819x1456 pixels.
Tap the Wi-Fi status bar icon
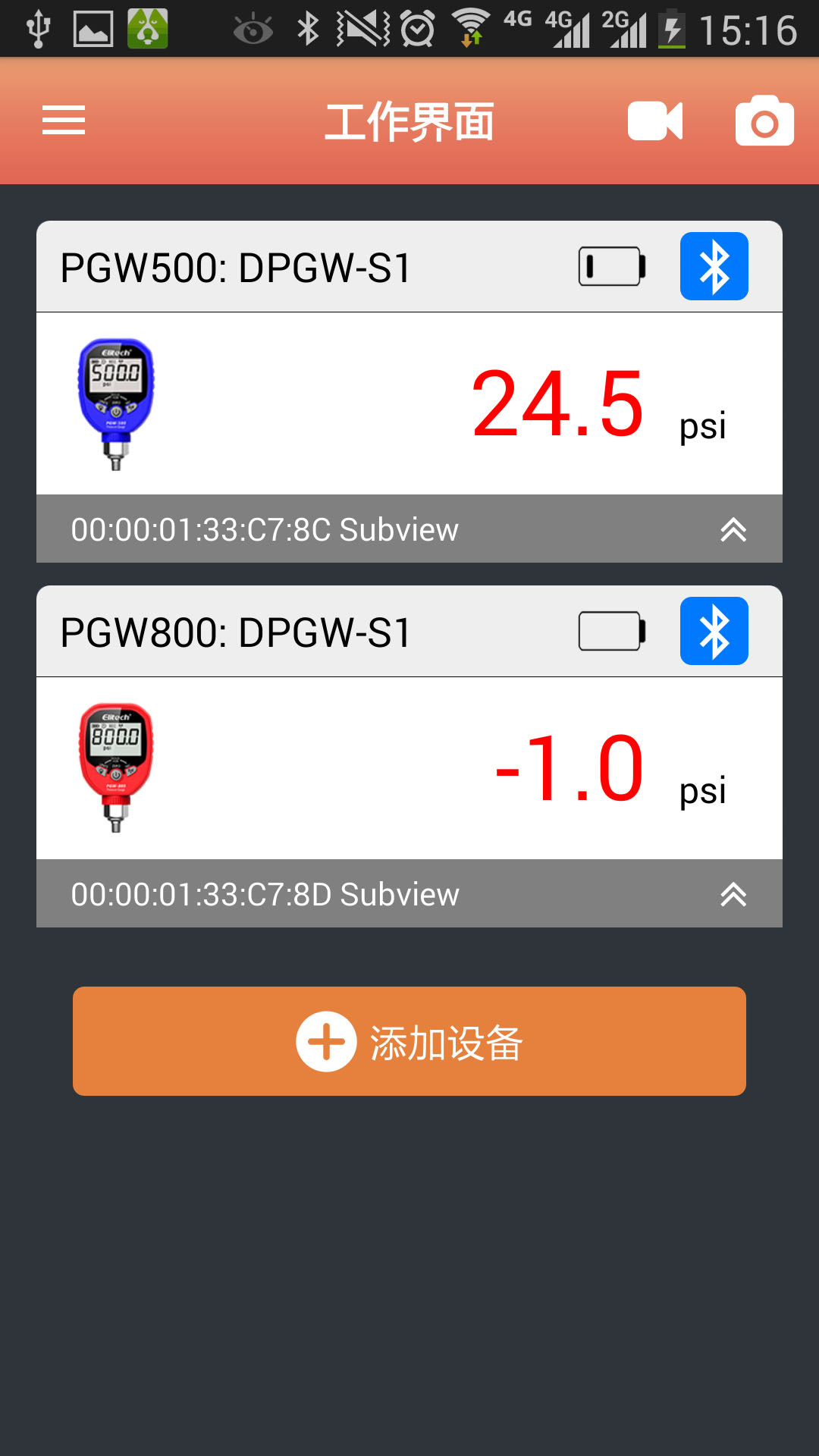(x=470, y=25)
